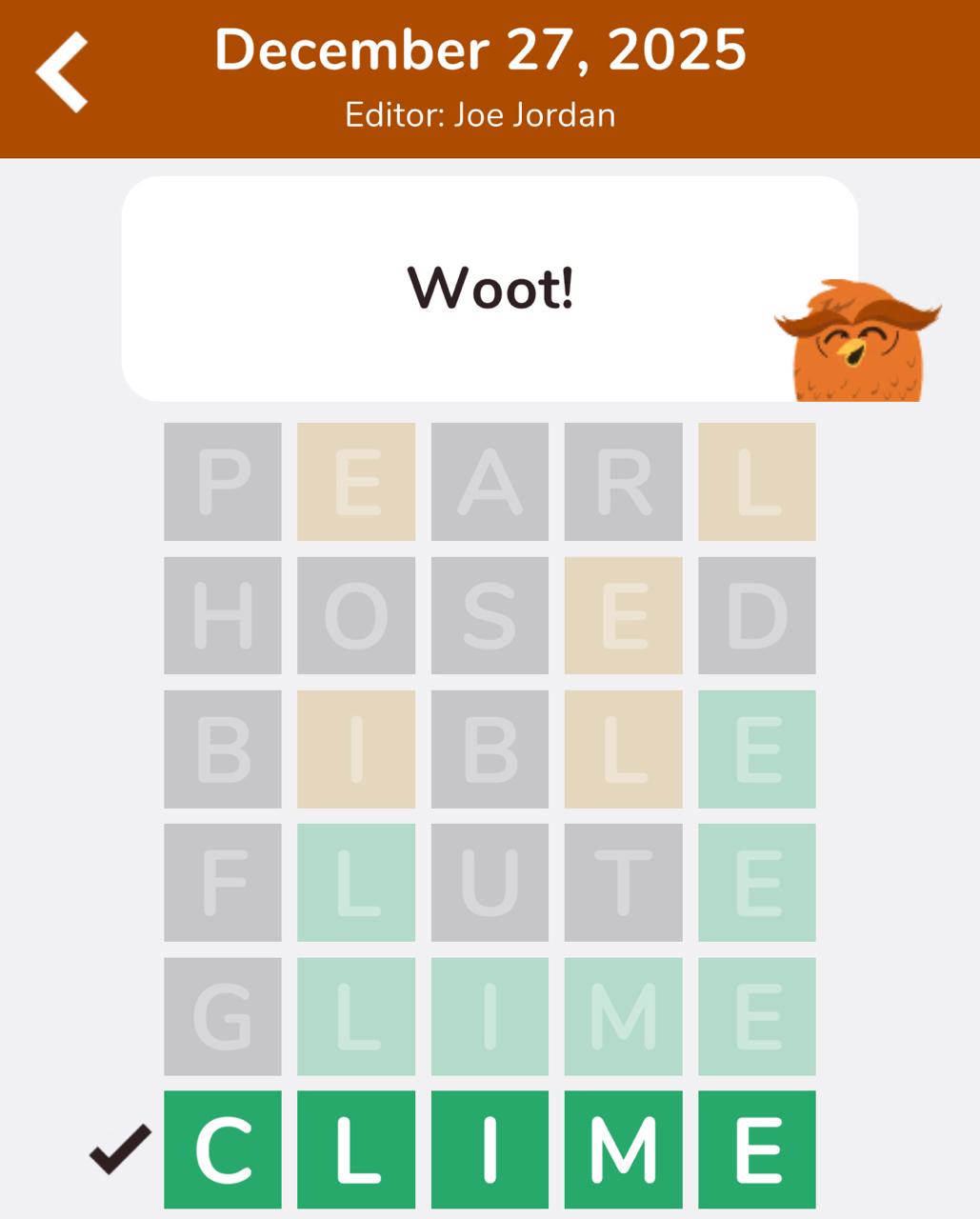Click the green E tile in CLIME
This screenshot has width=980, height=1219.
[758, 1148]
